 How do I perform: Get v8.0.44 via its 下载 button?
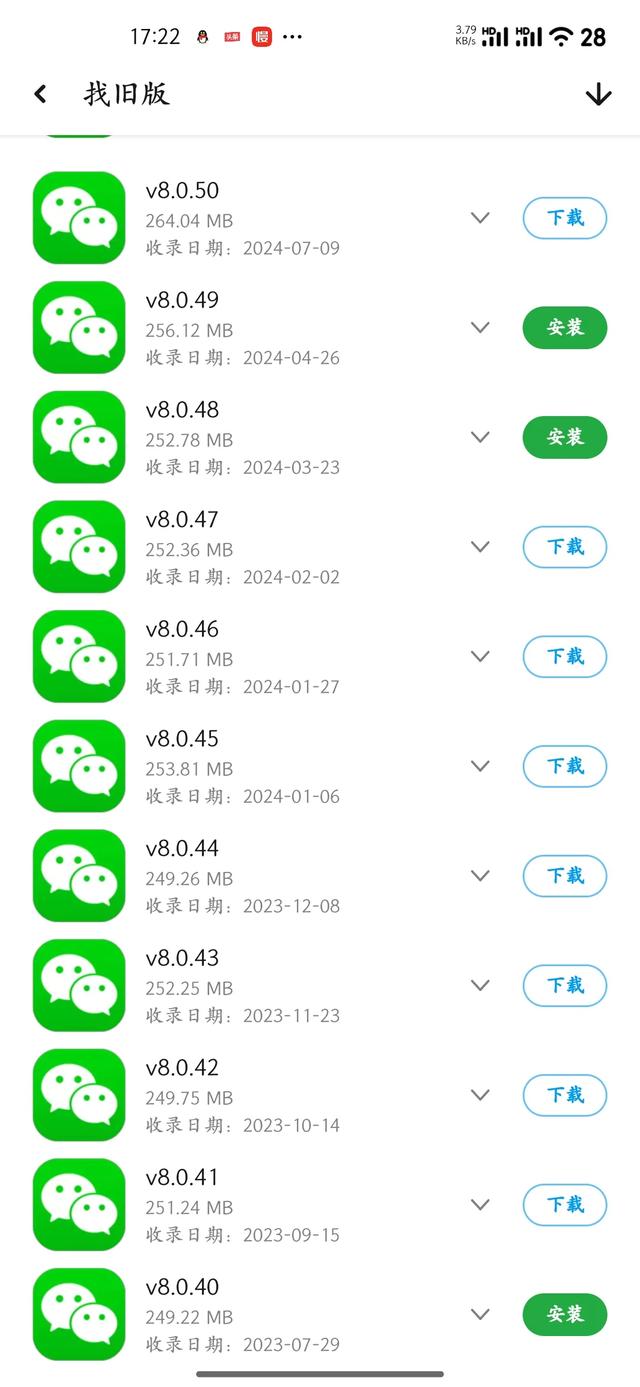click(565, 876)
